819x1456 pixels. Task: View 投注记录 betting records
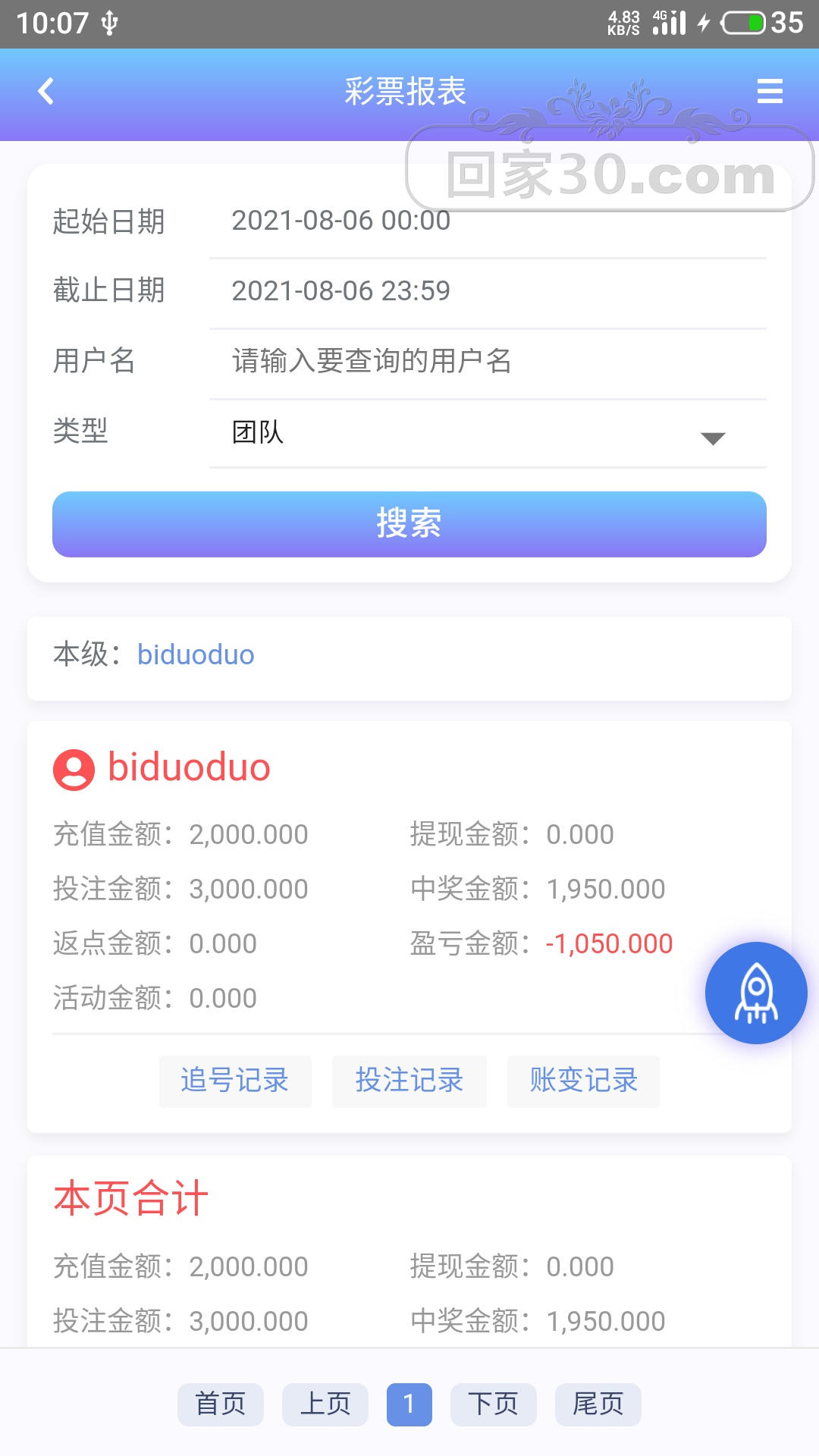[409, 1081]
